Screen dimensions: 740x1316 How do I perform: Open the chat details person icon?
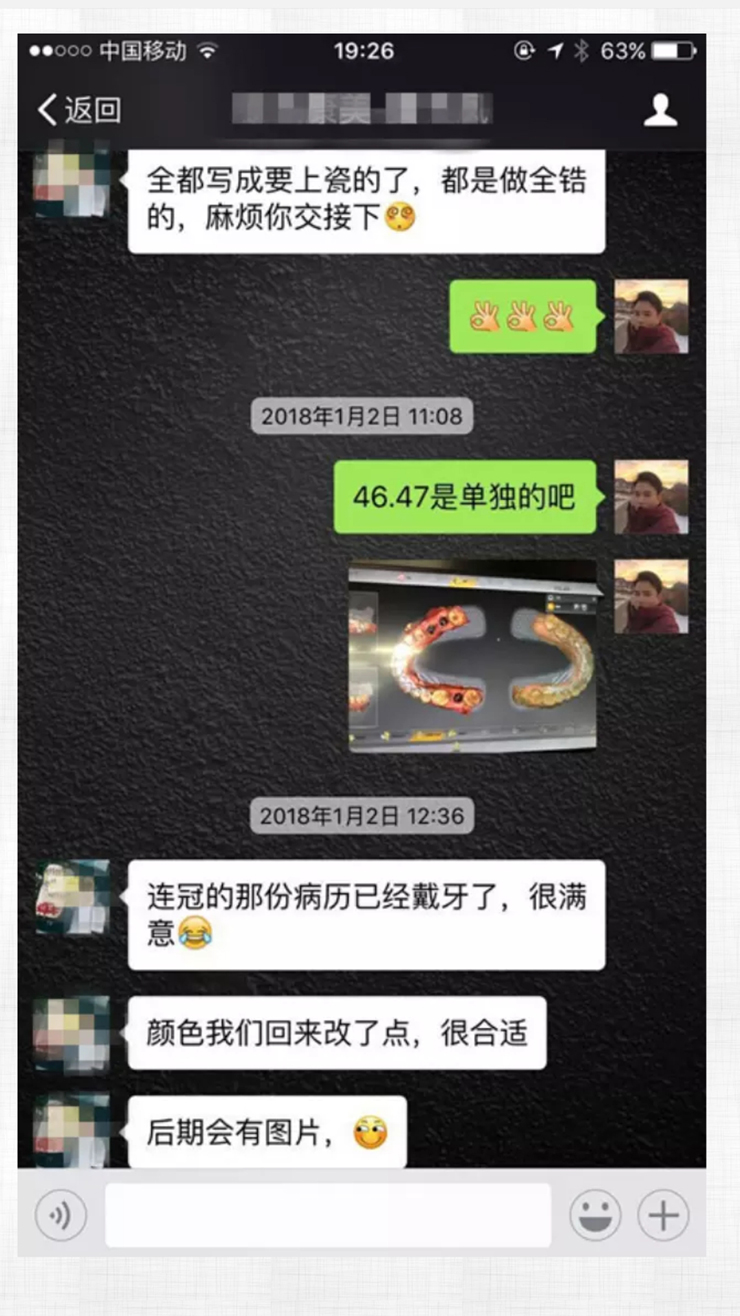tap(660, 110)
